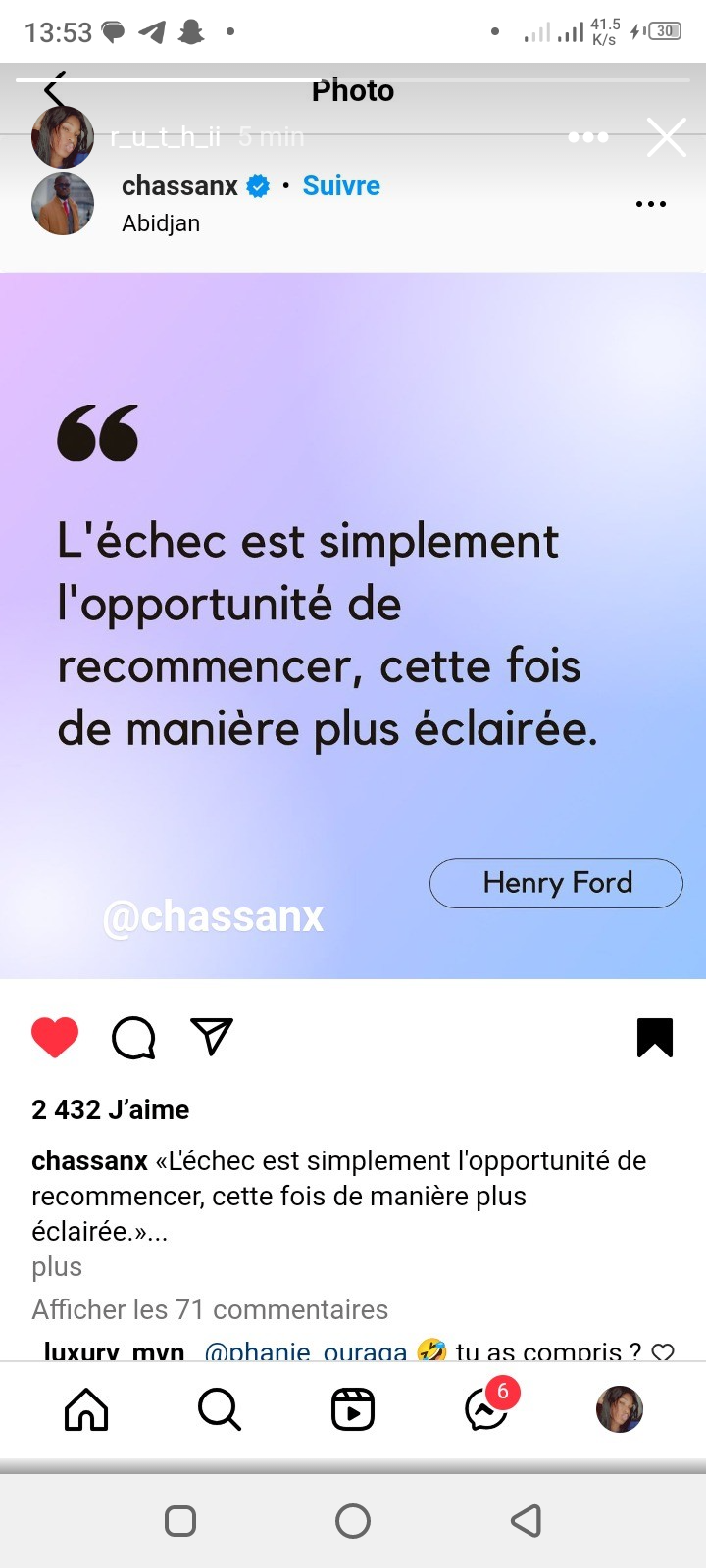The image size is (706, 1568).
Task: Share the post via the paper plane icon
Action: click(212, 1036)
